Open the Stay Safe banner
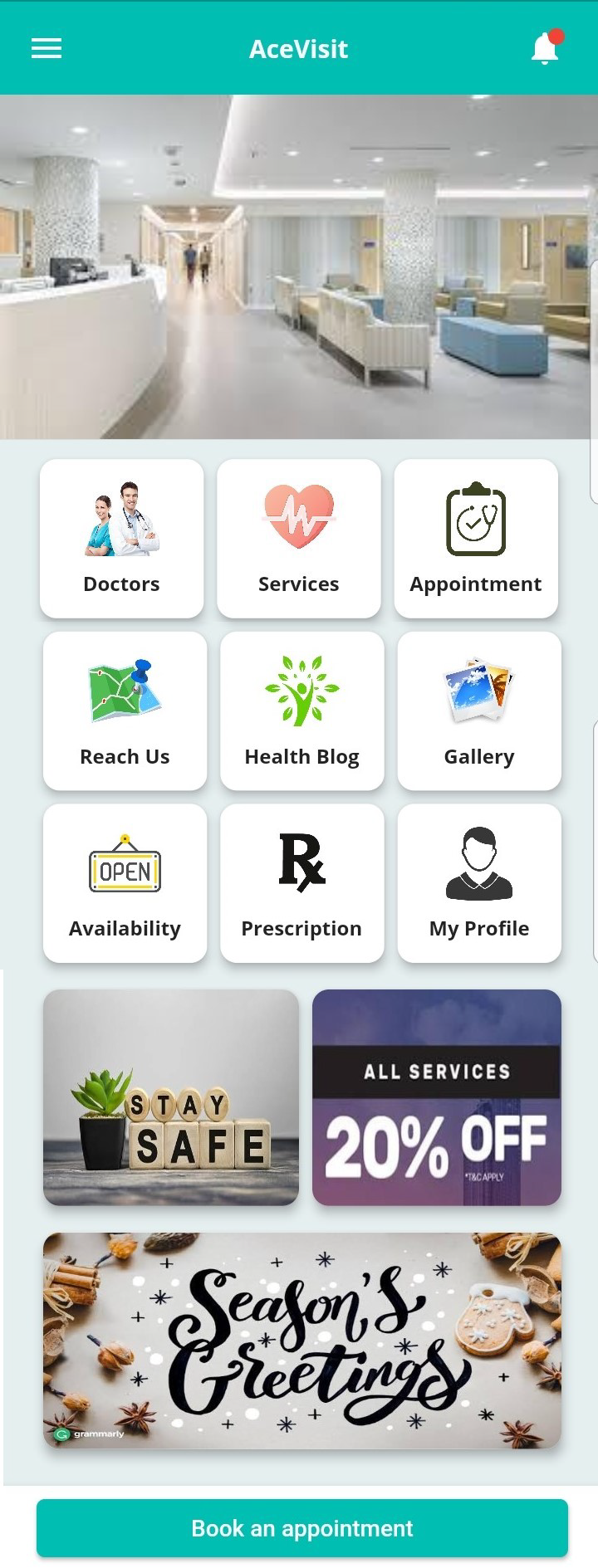598x1568 pixels. click(171, 1097)
